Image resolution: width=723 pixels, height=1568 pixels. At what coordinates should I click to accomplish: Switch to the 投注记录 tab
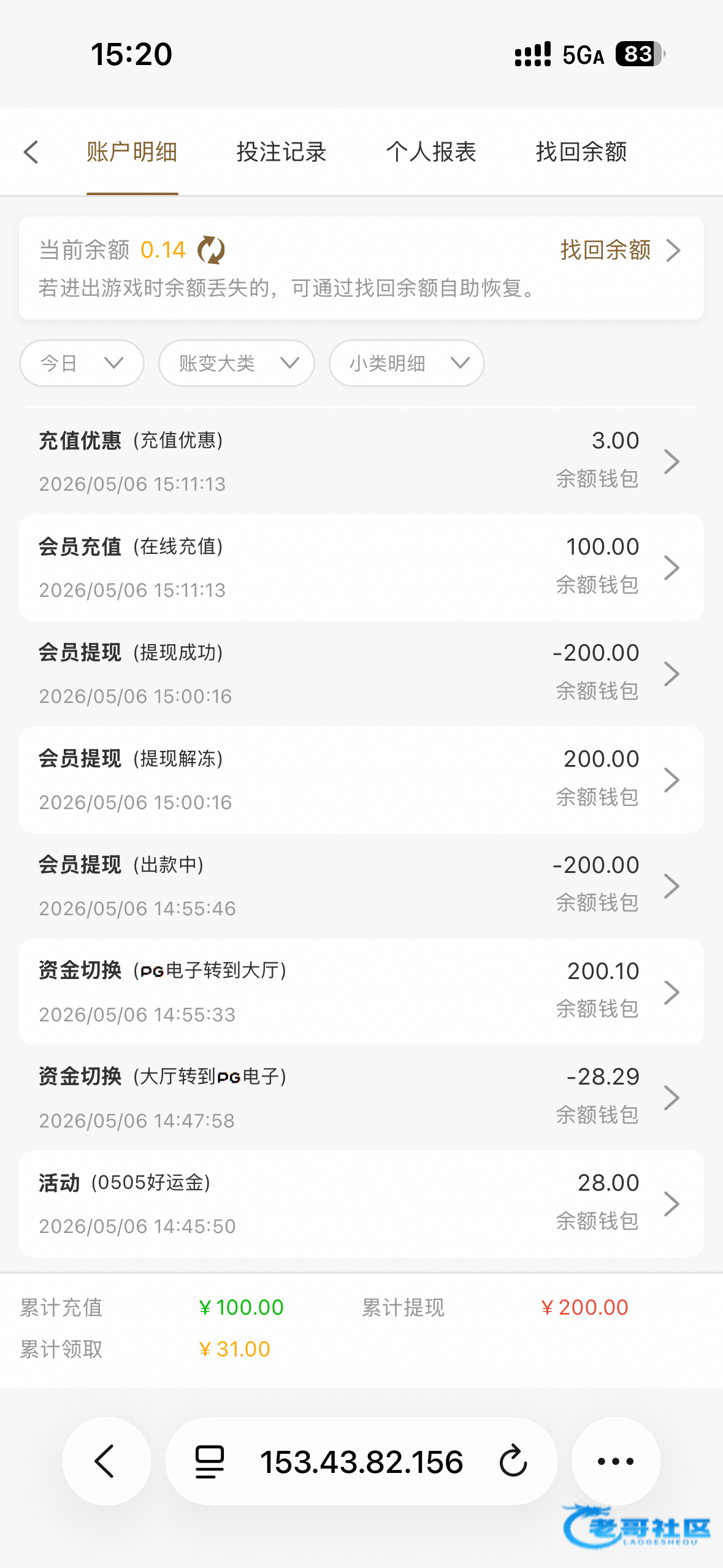click(281, 152)
